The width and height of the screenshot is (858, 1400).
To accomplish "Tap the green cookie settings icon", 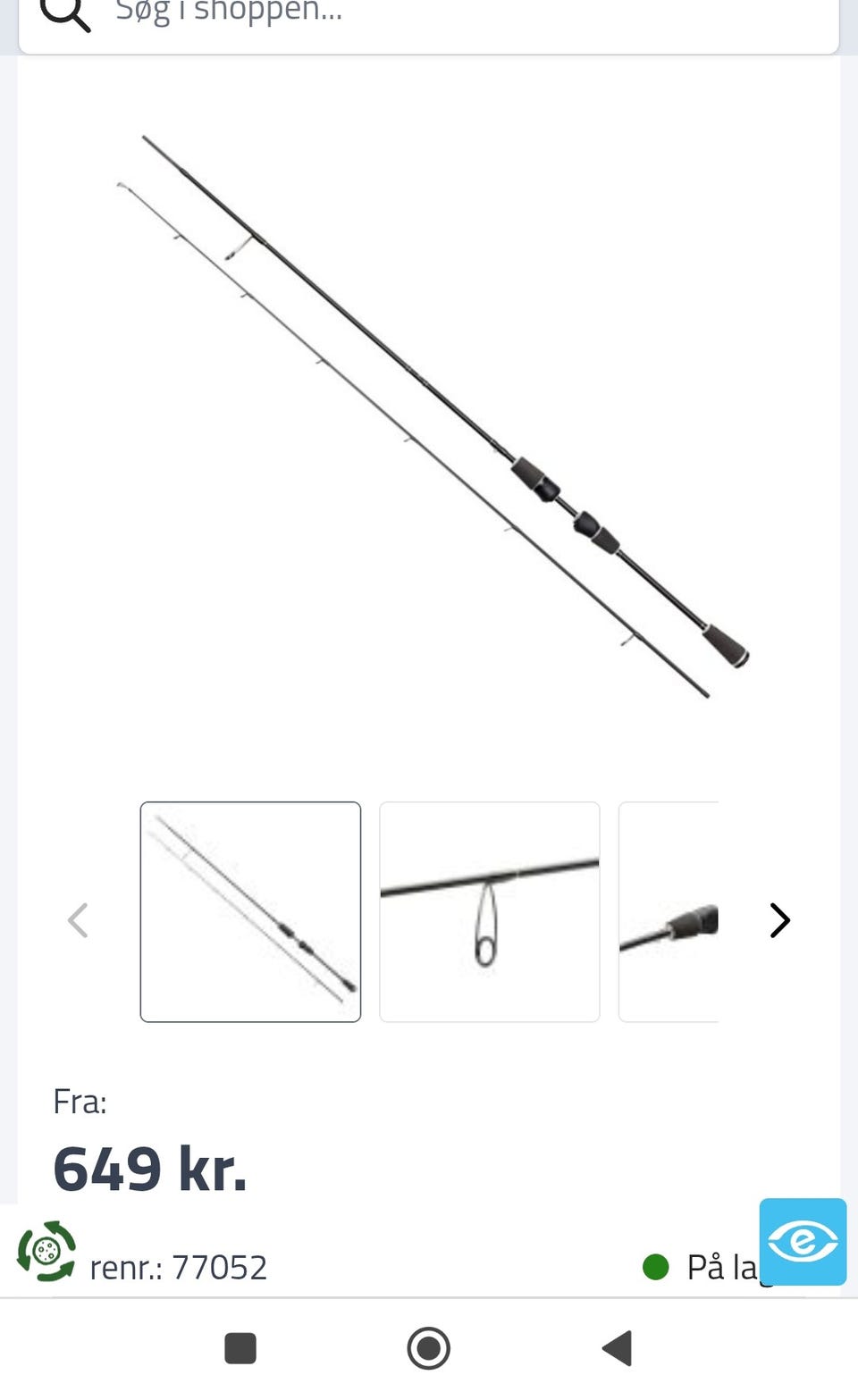I will coord(46,1251).
